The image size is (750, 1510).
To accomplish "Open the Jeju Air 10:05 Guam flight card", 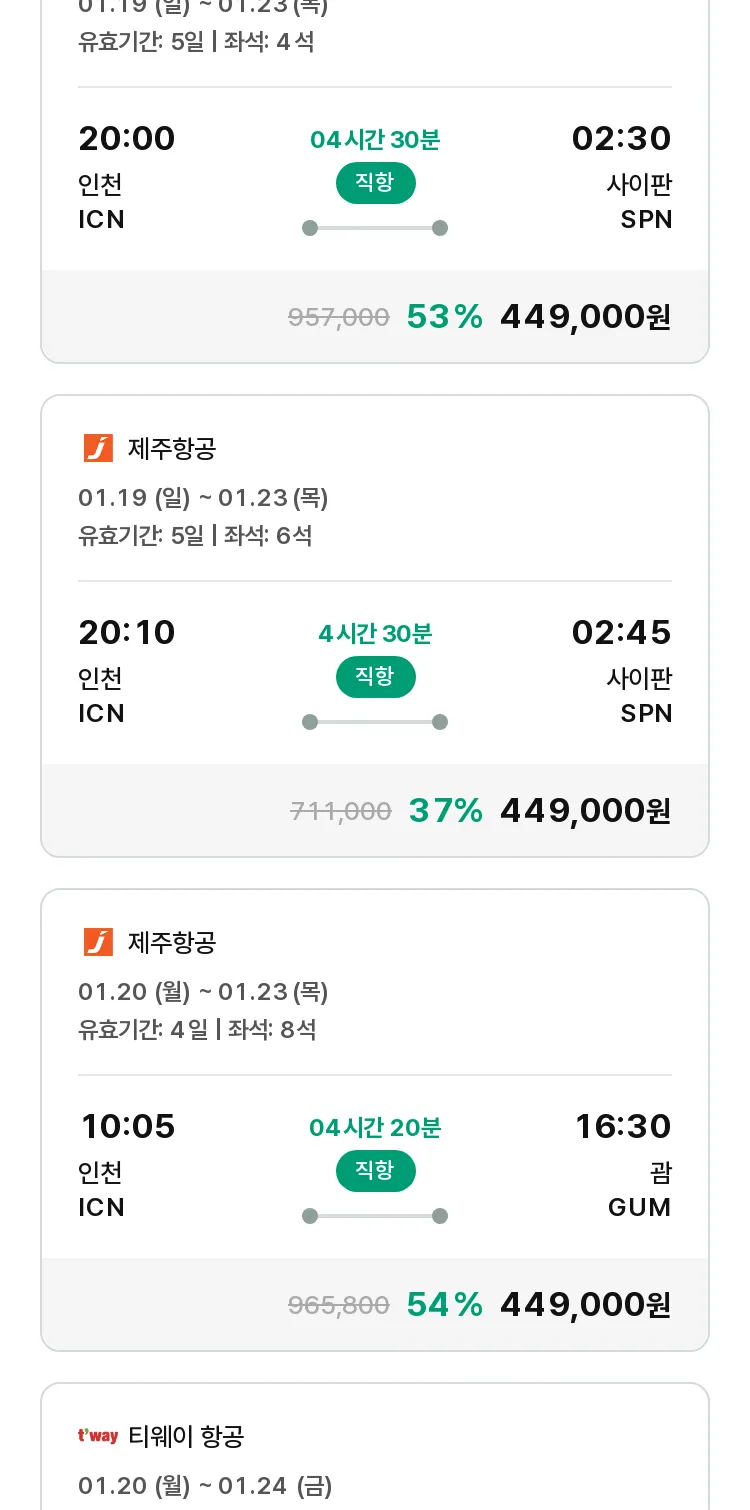I will point(375,1120).
